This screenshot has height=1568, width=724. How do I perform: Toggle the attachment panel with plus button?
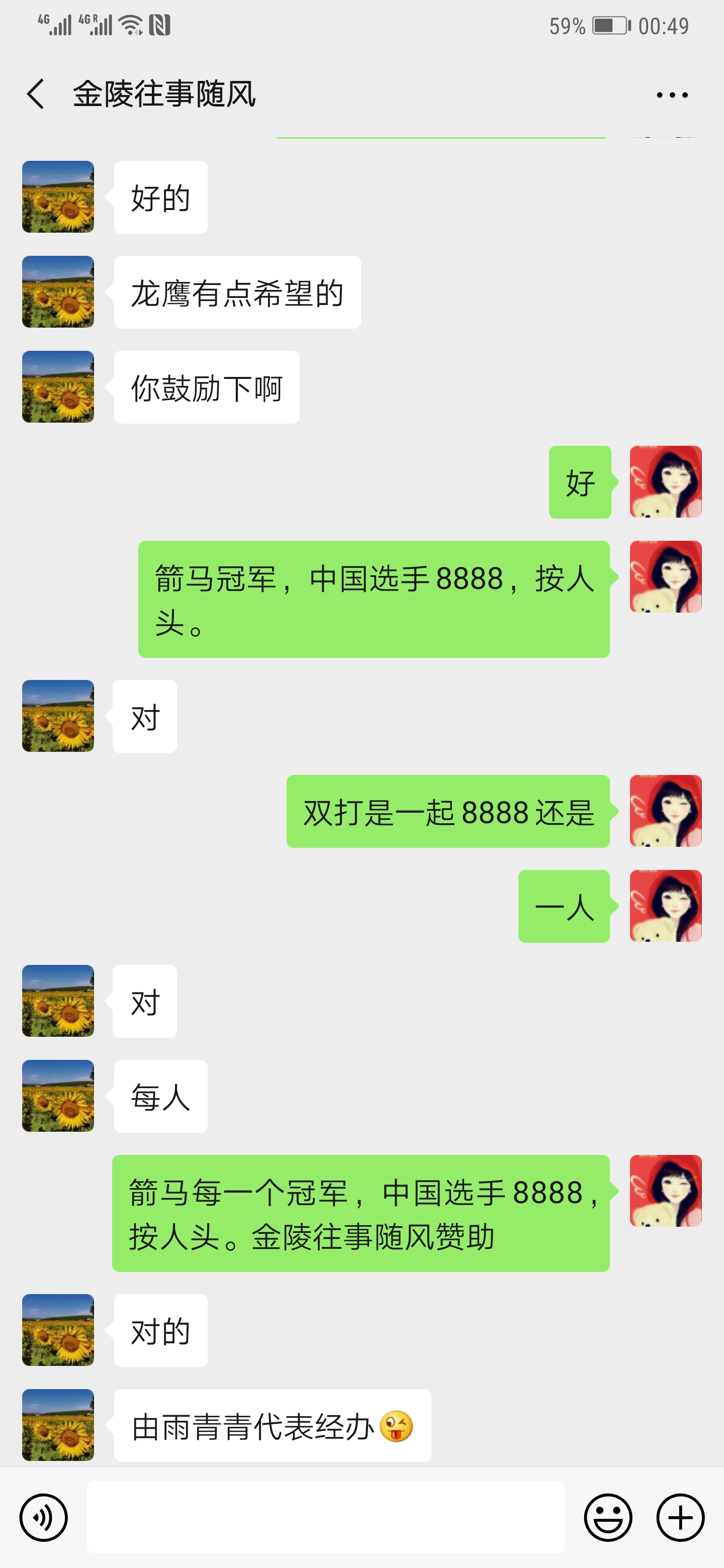pyautogui.click(x=681, y=1517)
